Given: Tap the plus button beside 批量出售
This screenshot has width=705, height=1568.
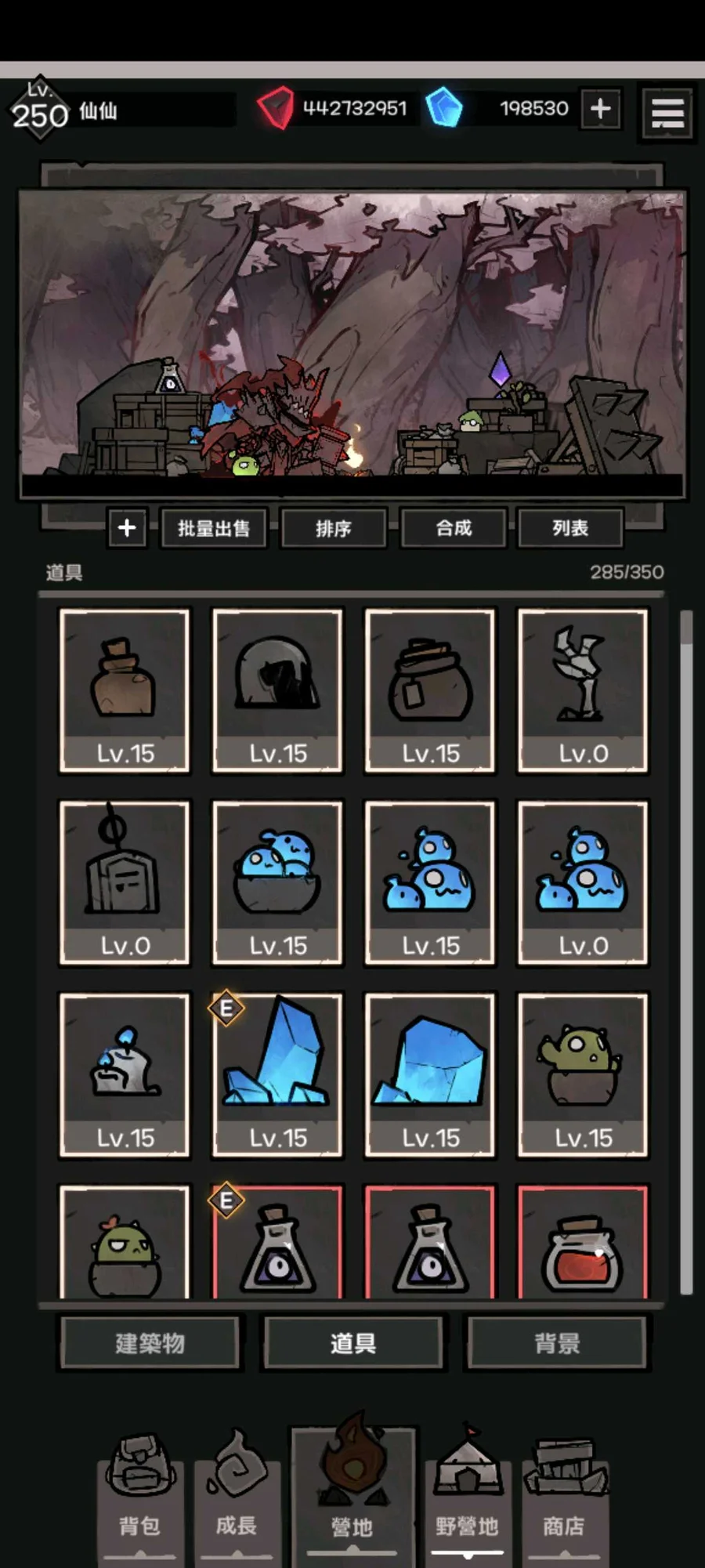Looking at the screenshot, I should (127, 528).
